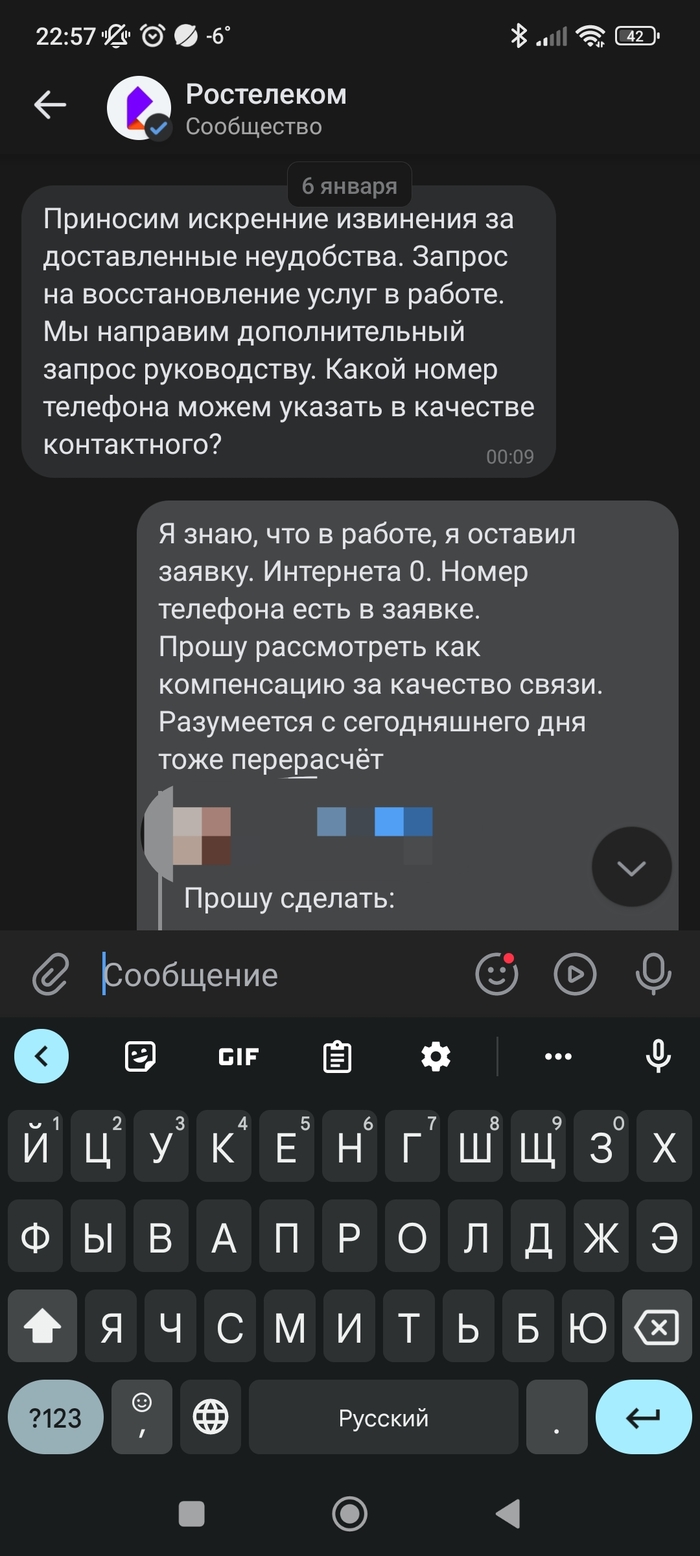Screen dimensions: 700x1556
Task: Tap the video message icon
Action: click(x=575, y=974)
